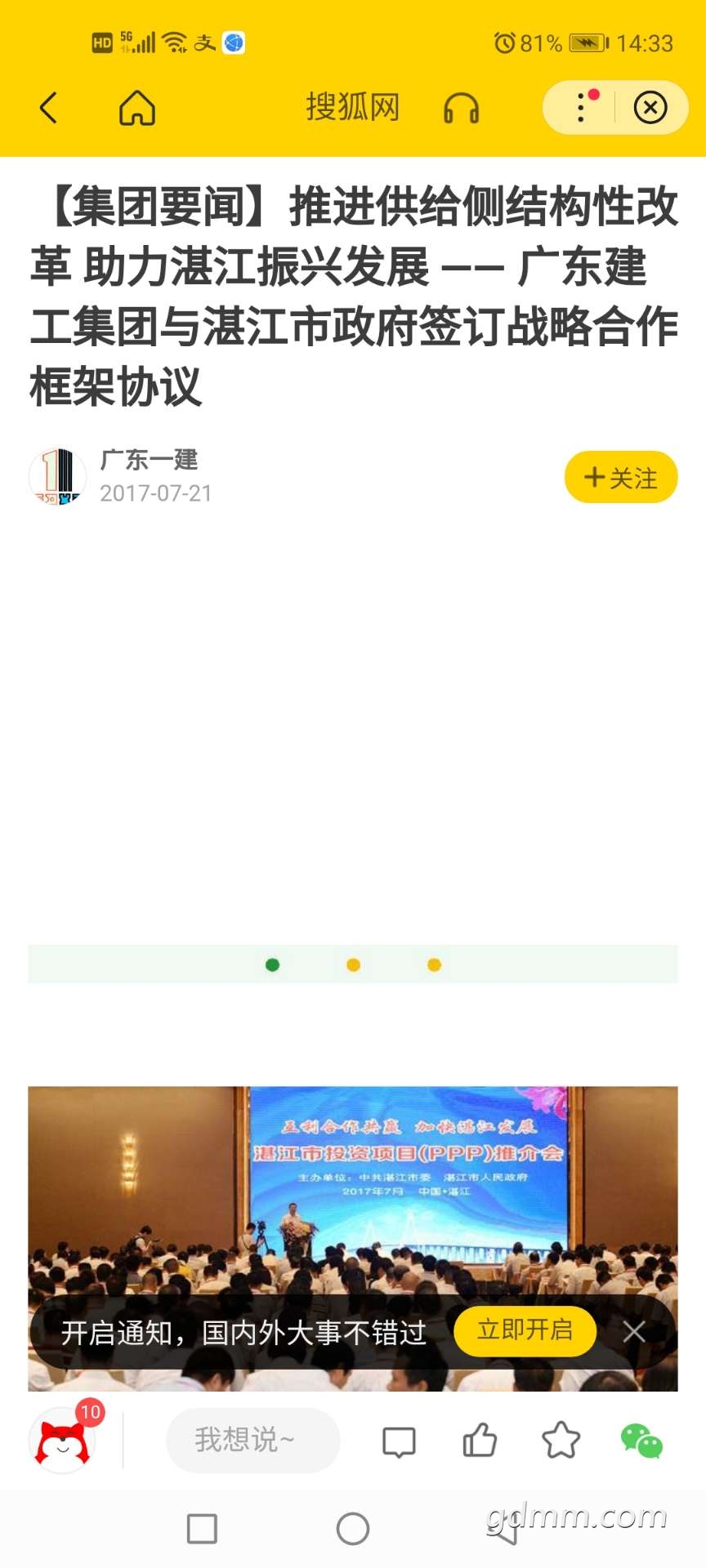Favorite the article with star icon

[x=561, y=1440]
